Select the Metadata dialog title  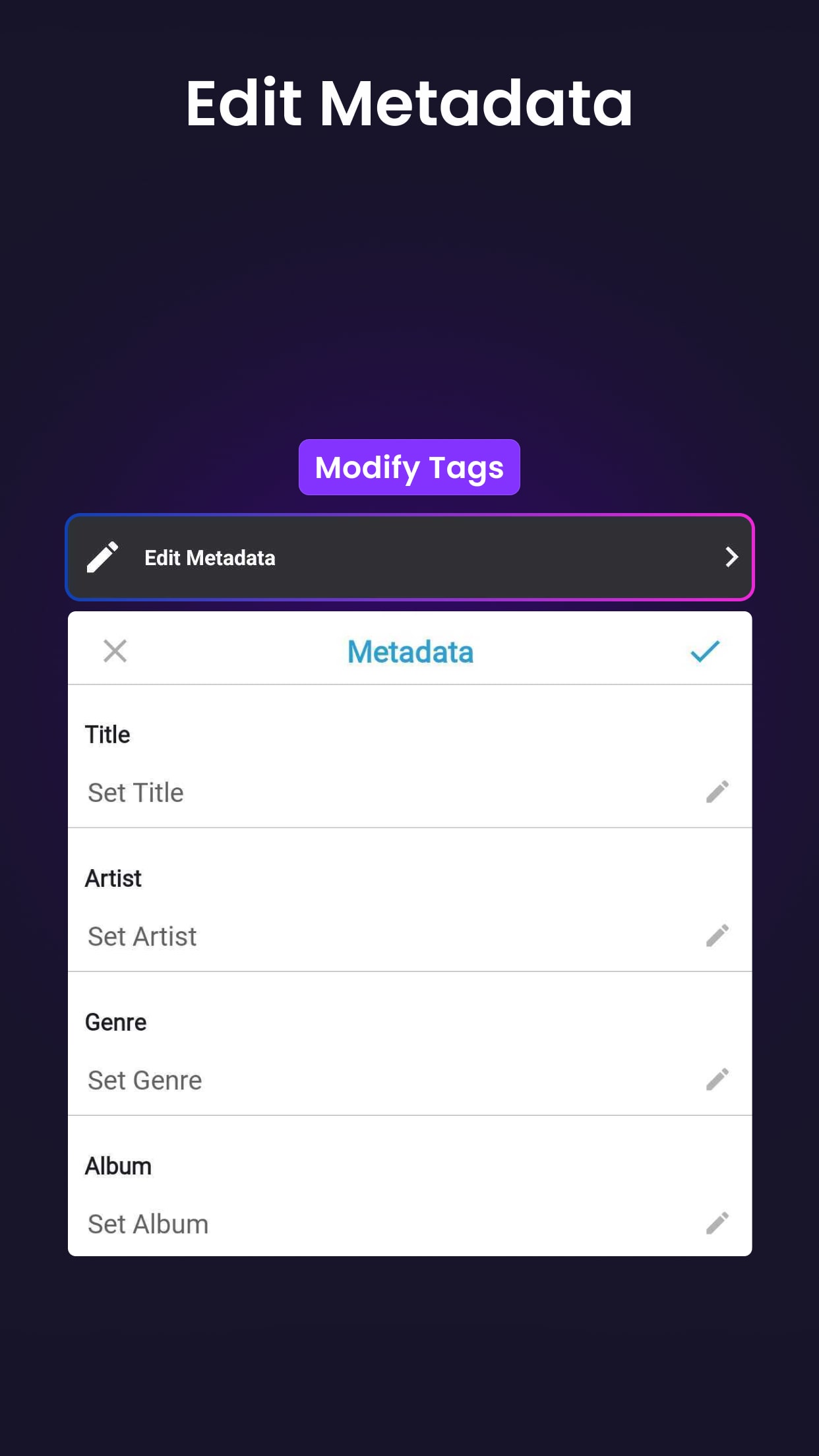(409, 652)
